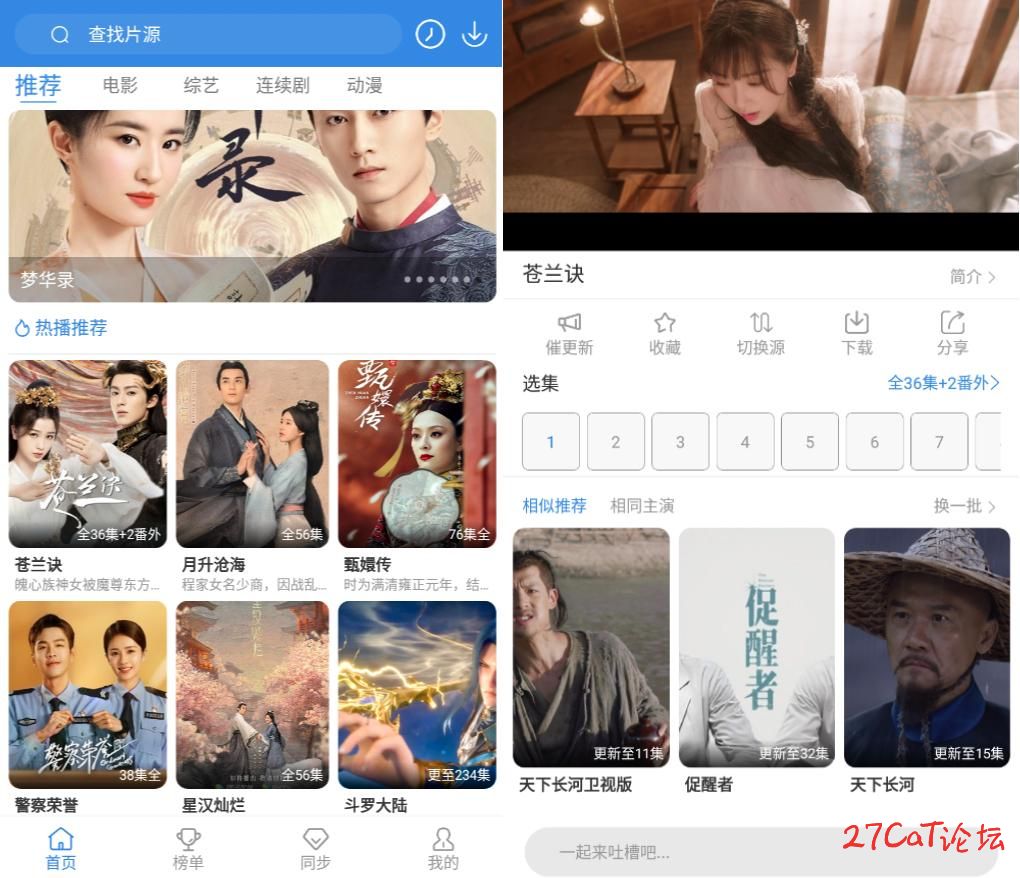Open the 查找片源 search box
1020x878 pixels.
click(x=210, y=35)
